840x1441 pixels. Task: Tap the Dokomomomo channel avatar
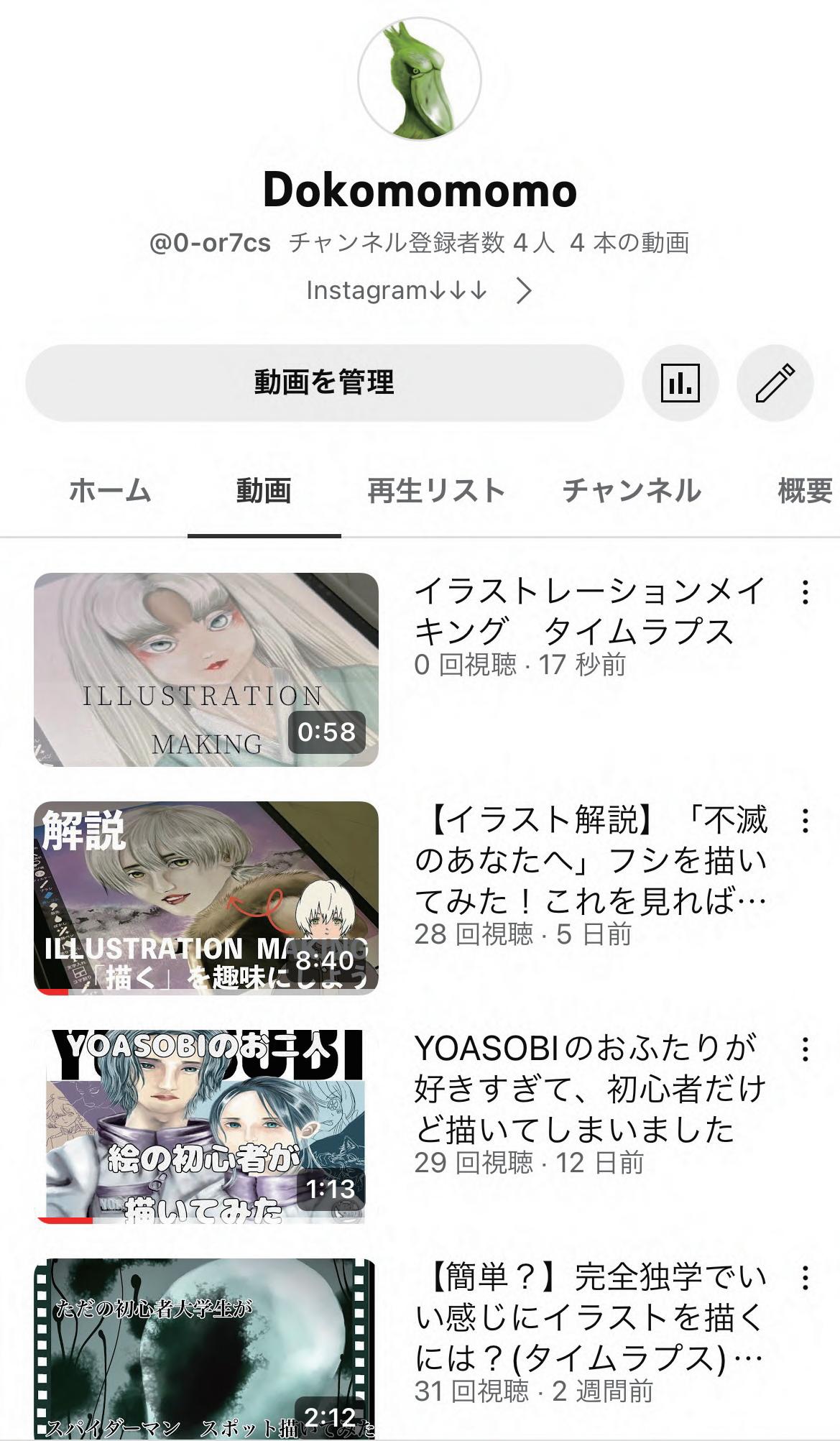coord(420,78)
